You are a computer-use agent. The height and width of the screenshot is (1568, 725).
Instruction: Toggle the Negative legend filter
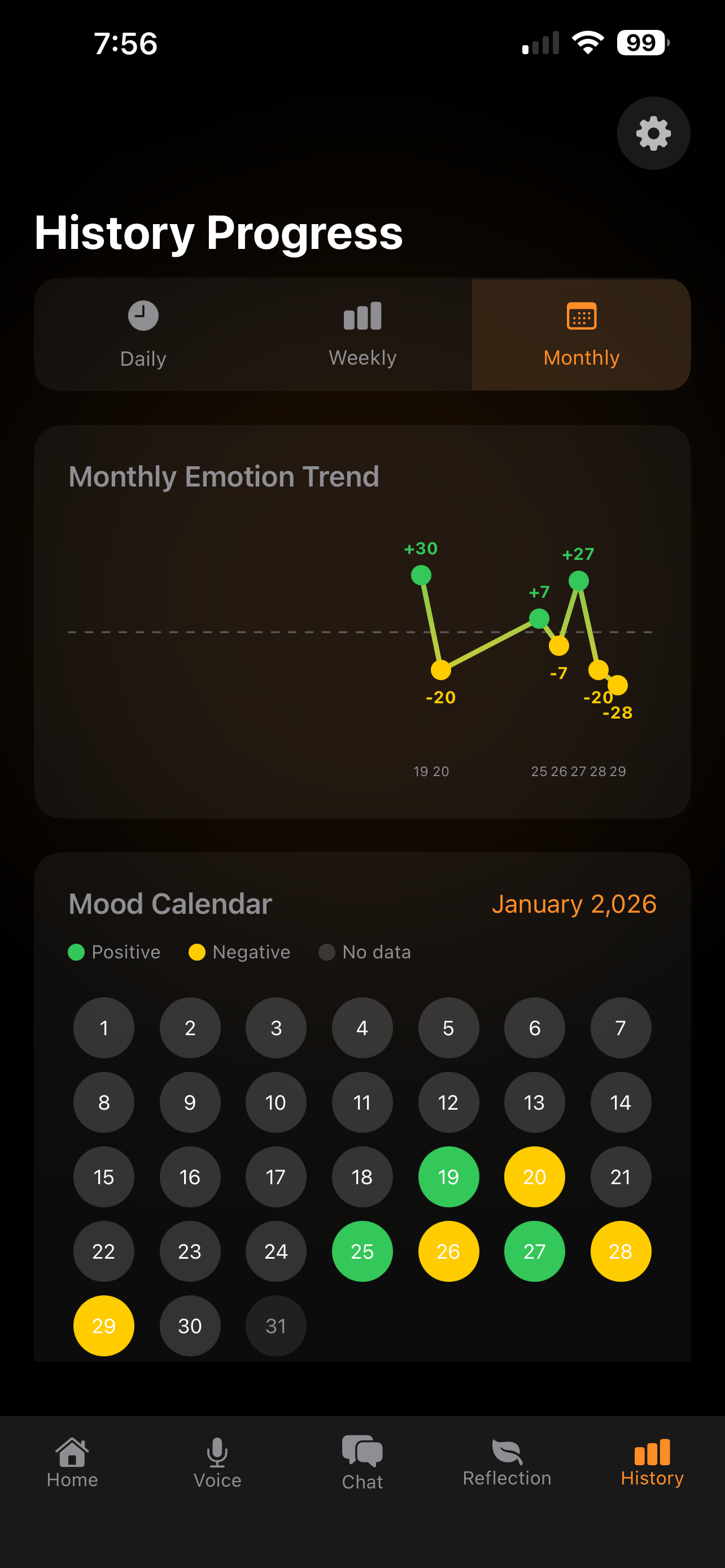(x=196, y=952)
